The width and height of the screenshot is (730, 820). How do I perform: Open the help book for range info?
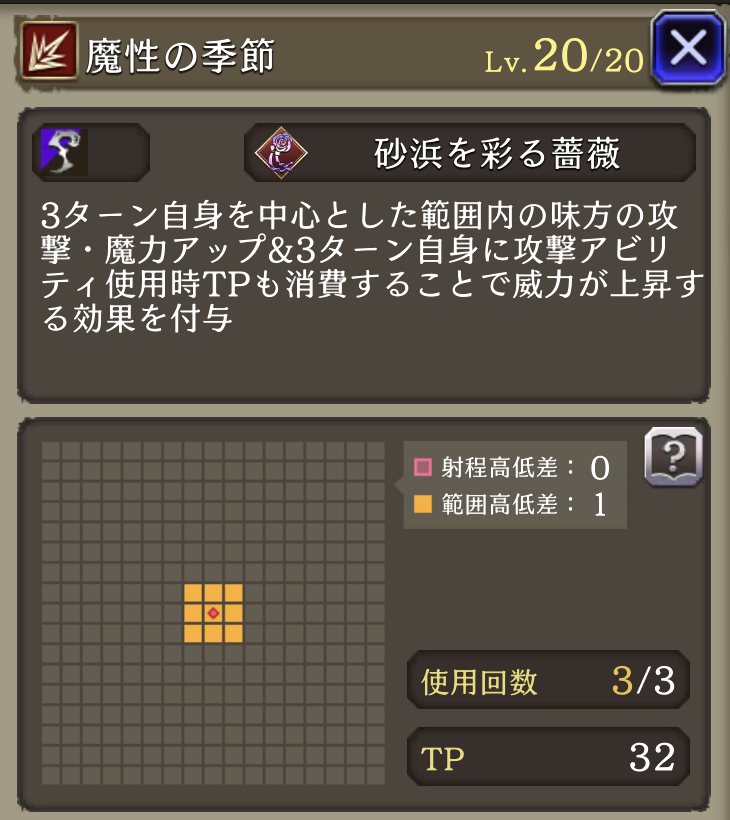[x=673, y=459]
